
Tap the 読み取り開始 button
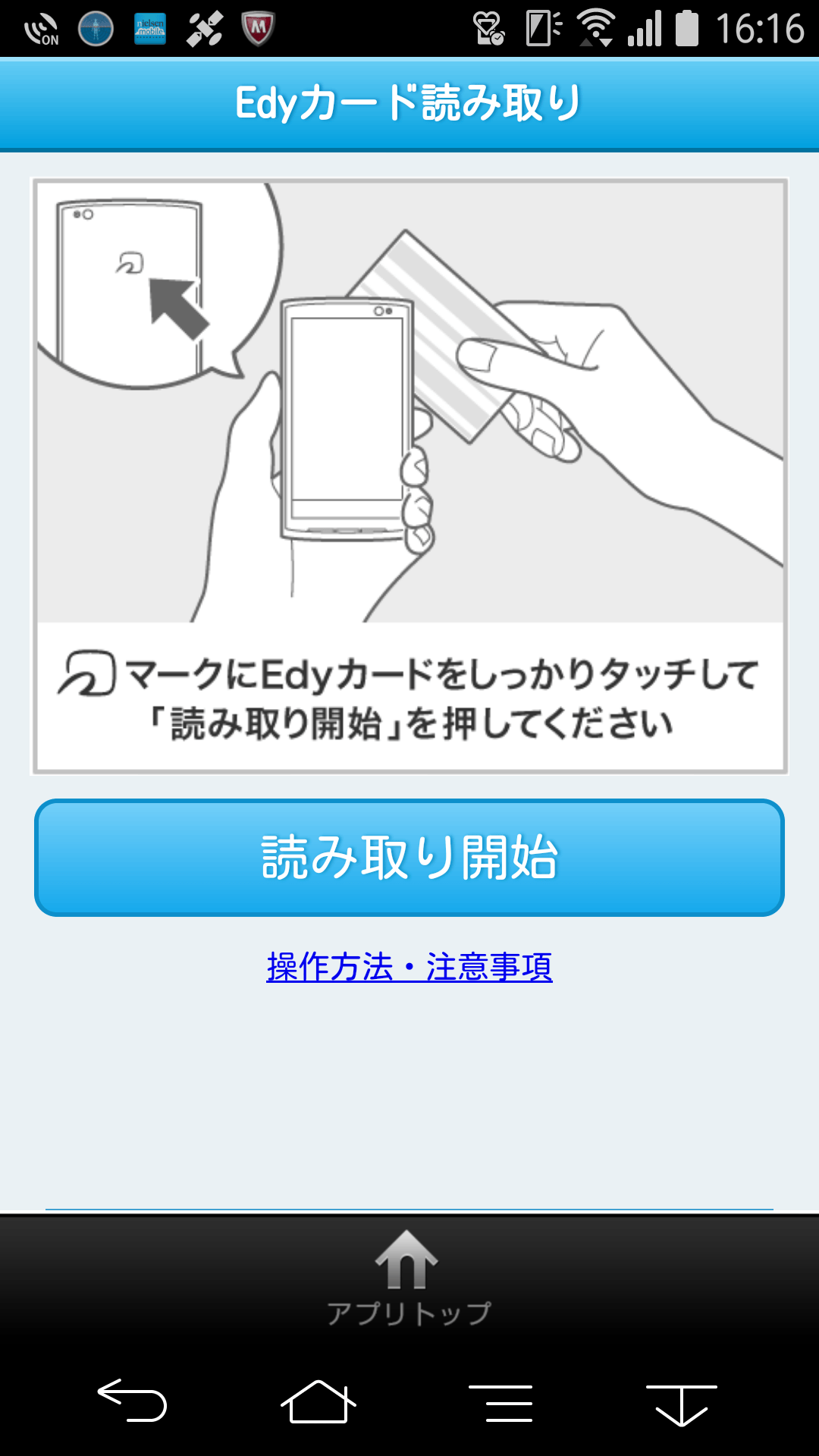[409, 858]
